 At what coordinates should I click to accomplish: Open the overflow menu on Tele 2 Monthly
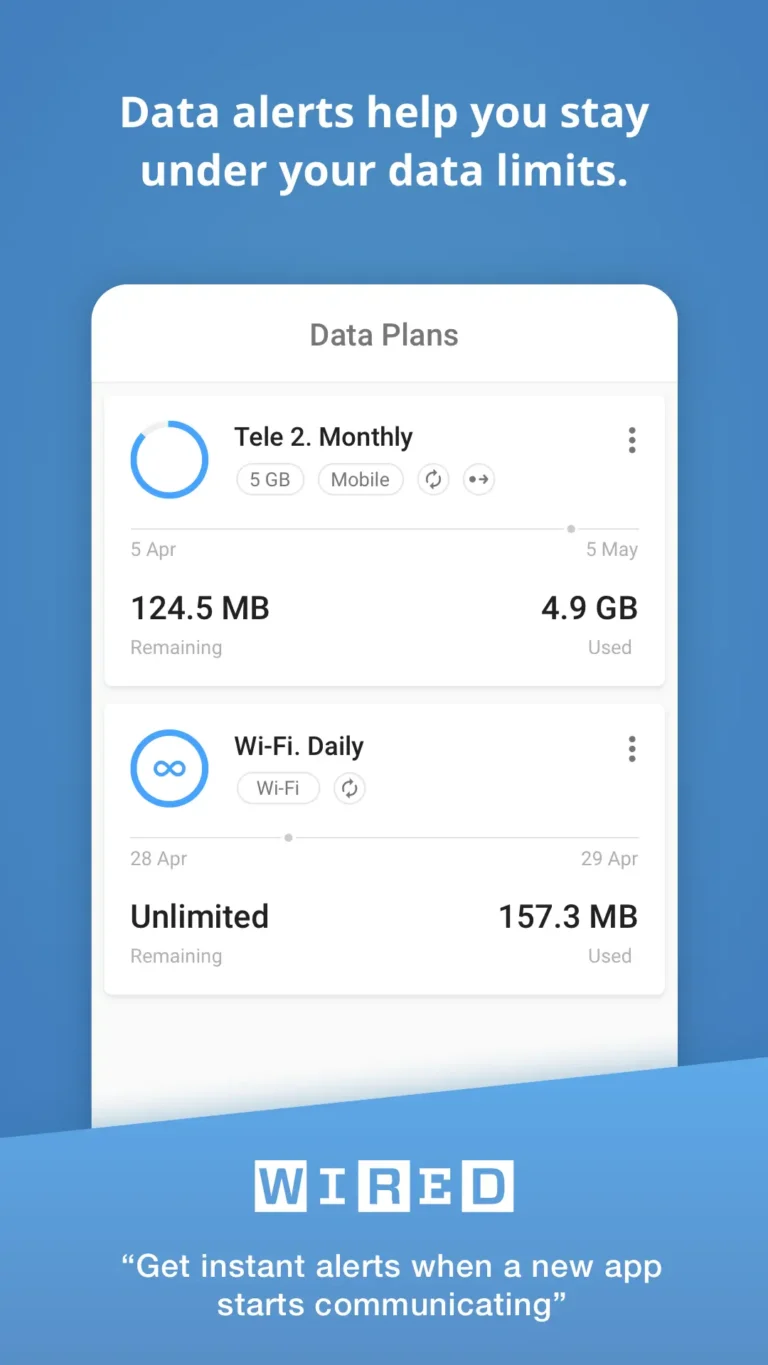point(632,440)
